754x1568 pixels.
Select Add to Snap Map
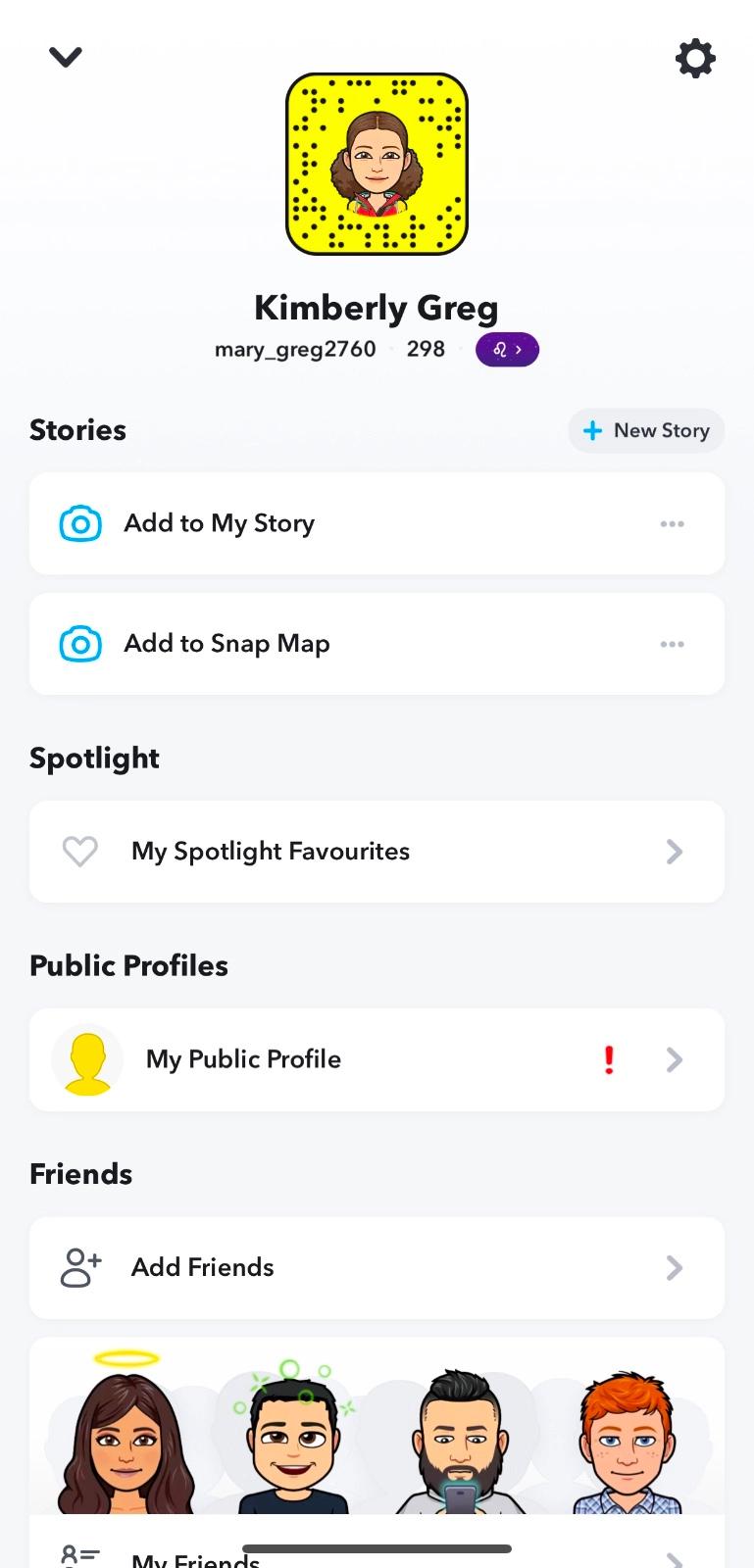click(x=226, y=644)
